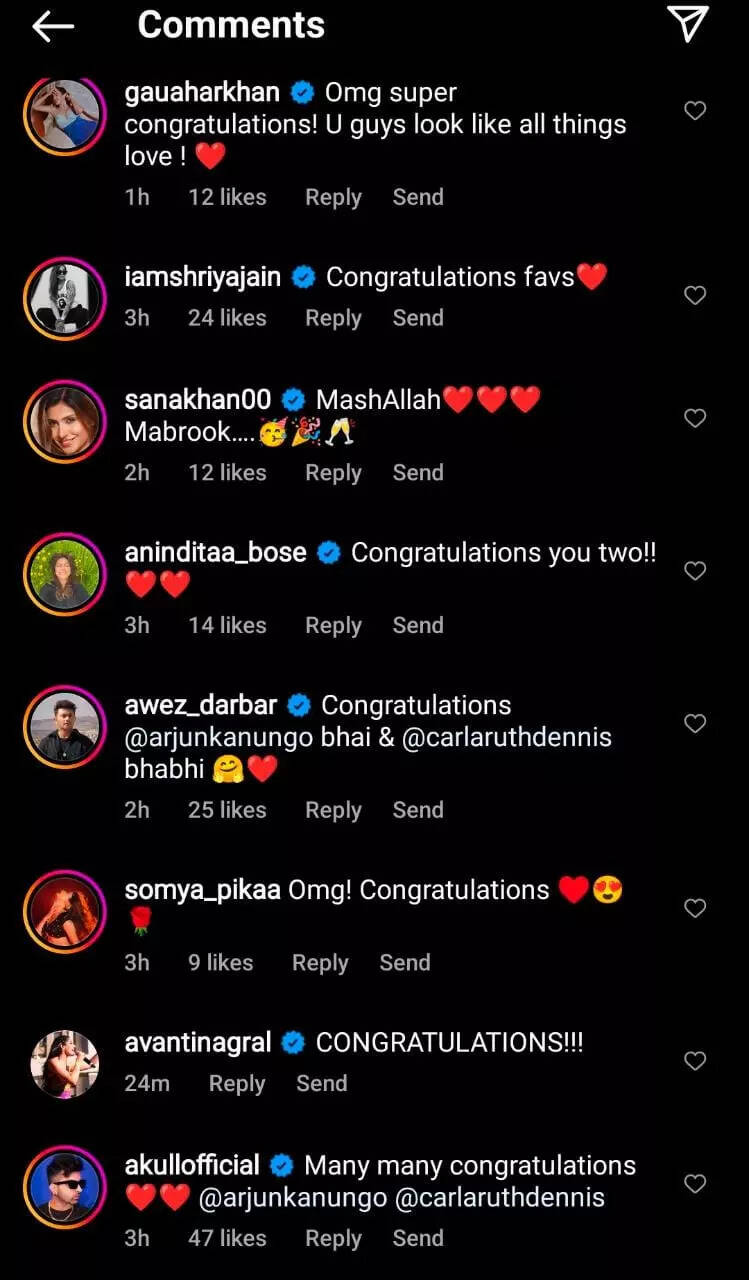This screenshot has height=1280, width=749.
Task: Go back from the Comments screen
Action: click(52, 27)
